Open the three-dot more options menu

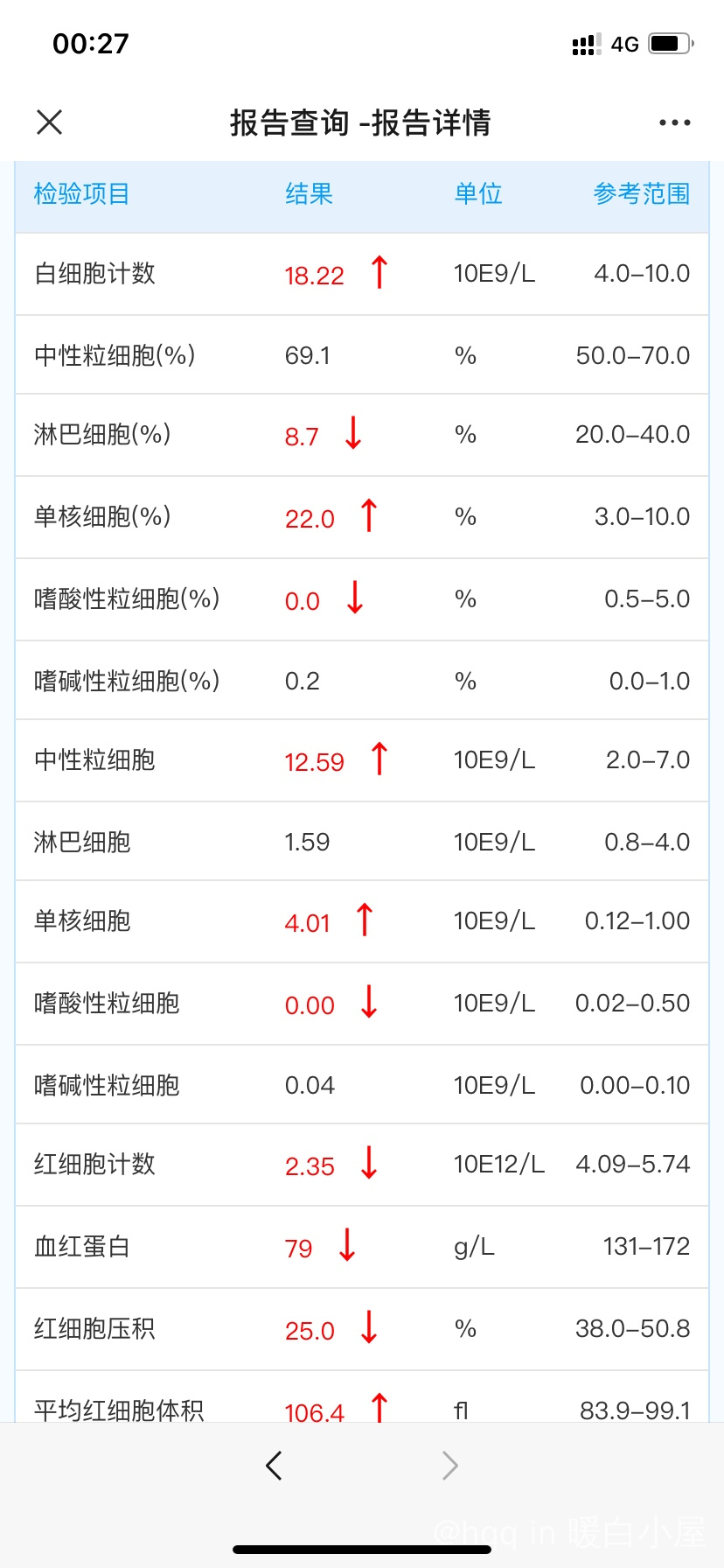[x=674, y=122]
